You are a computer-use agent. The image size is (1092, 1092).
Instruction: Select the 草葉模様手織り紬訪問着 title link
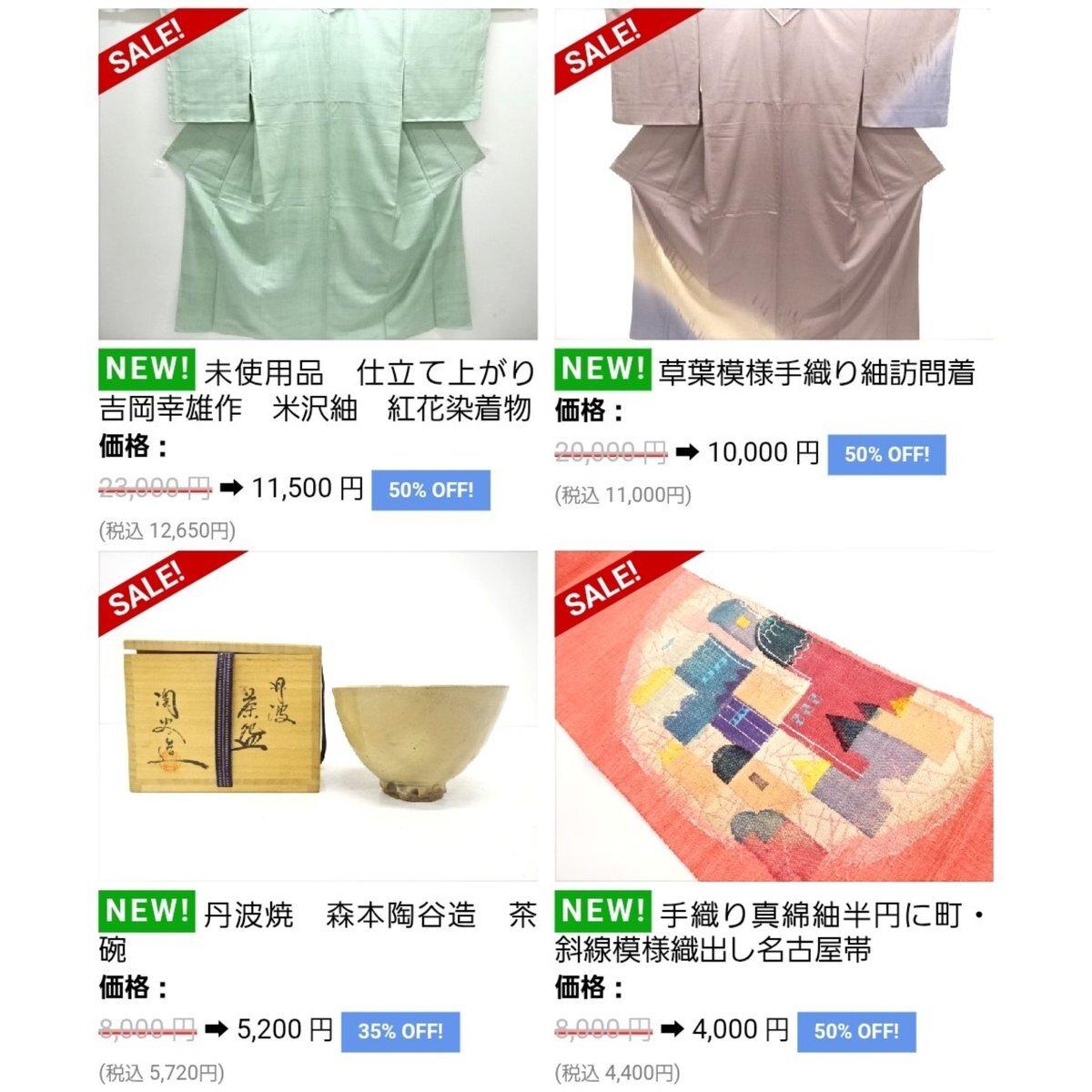point(815,372)
